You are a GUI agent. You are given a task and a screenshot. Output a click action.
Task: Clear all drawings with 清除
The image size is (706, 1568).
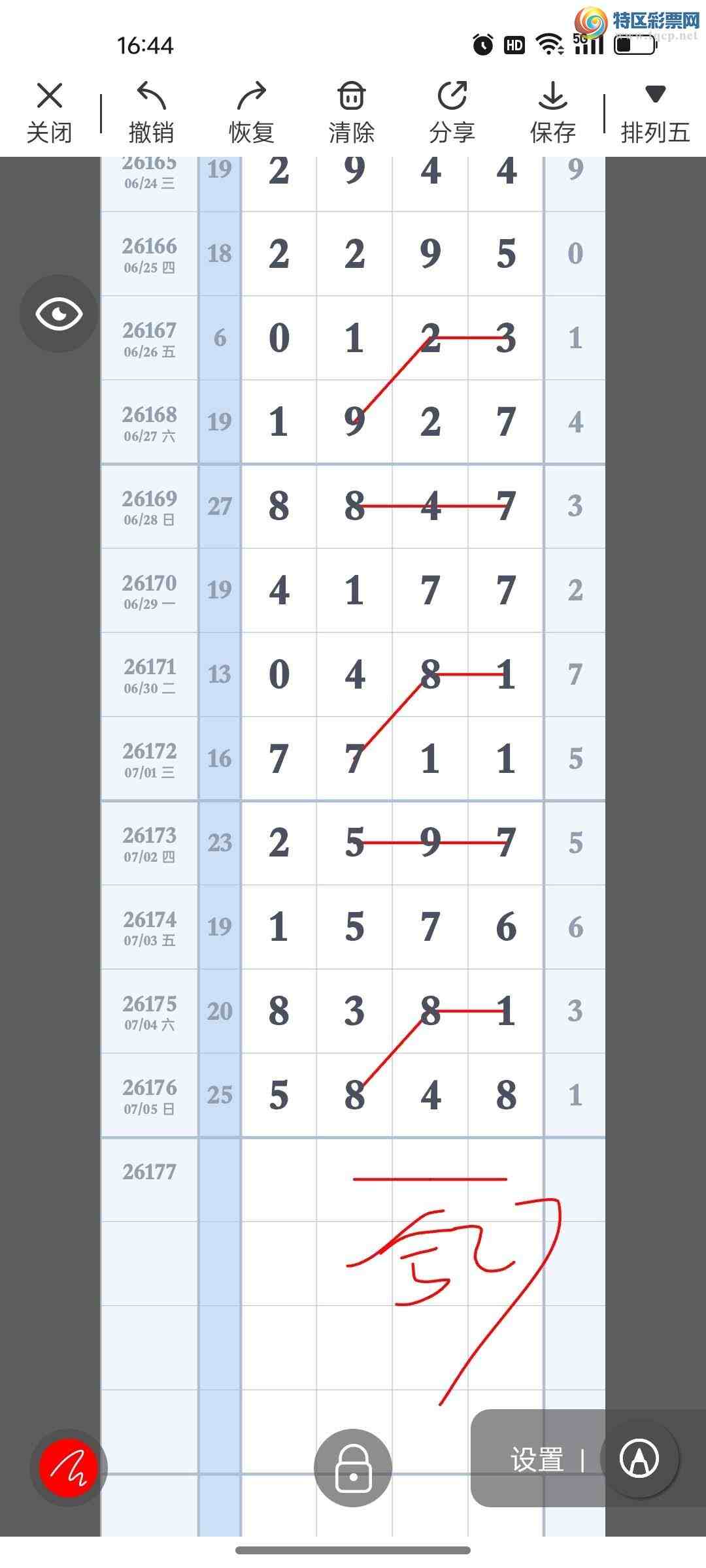[x=352, y=112]
